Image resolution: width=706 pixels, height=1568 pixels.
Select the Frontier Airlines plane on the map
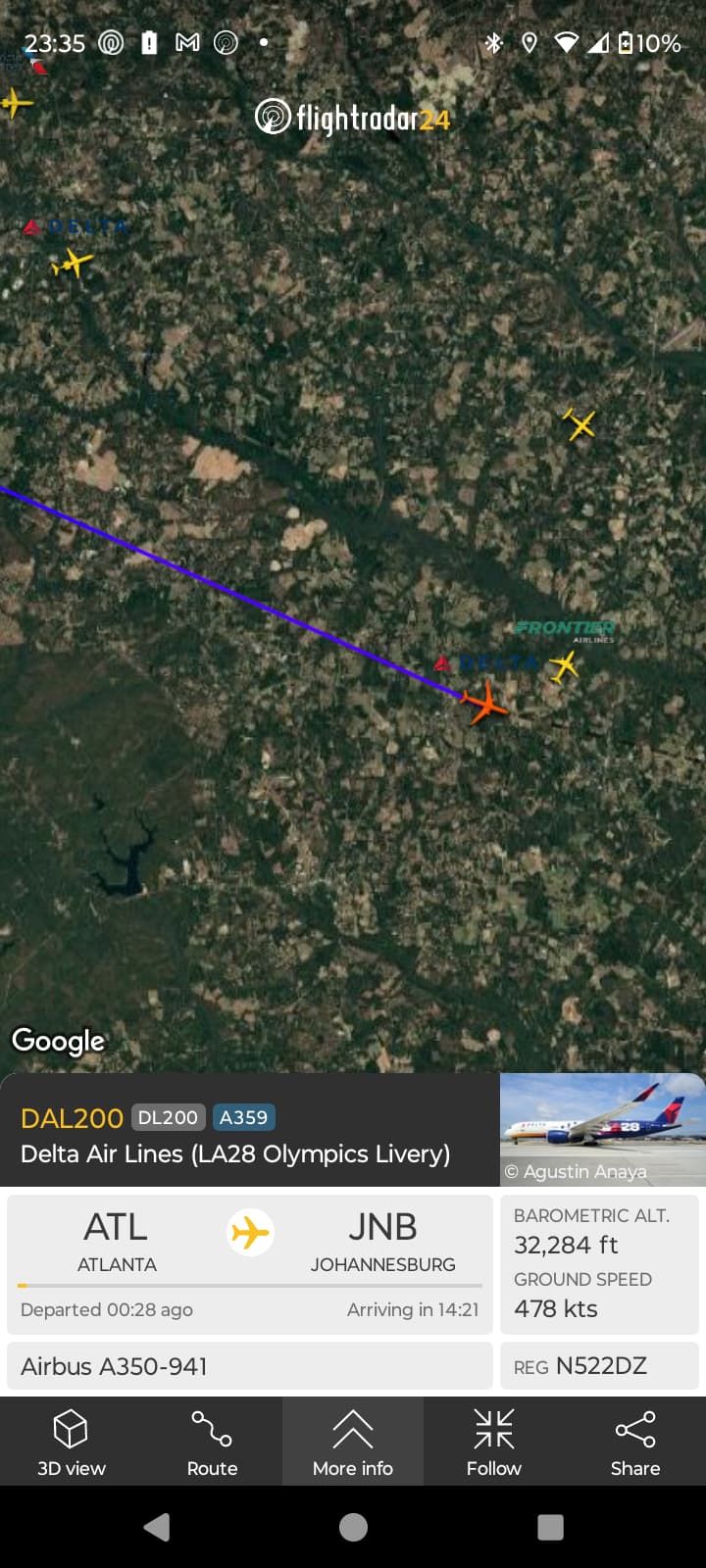click(564, 666)
